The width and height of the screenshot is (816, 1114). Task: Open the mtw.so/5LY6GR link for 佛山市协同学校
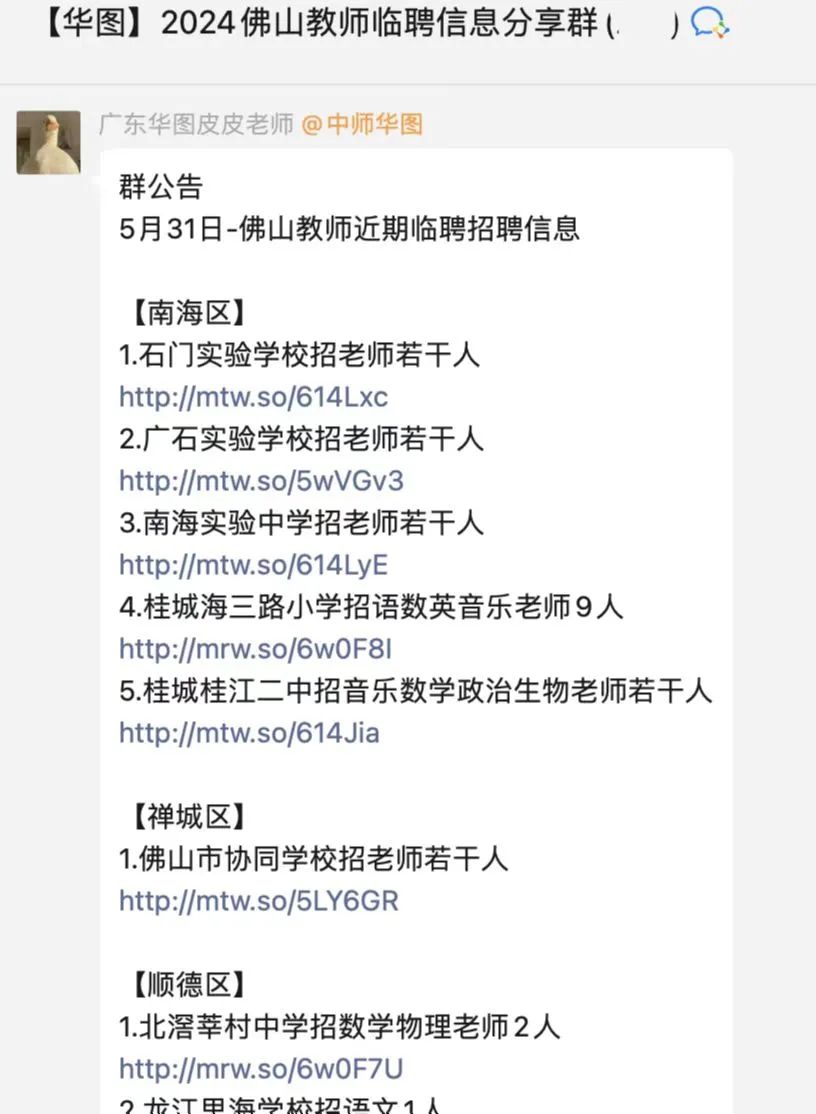pyautogui.click(x=258, y=901)
